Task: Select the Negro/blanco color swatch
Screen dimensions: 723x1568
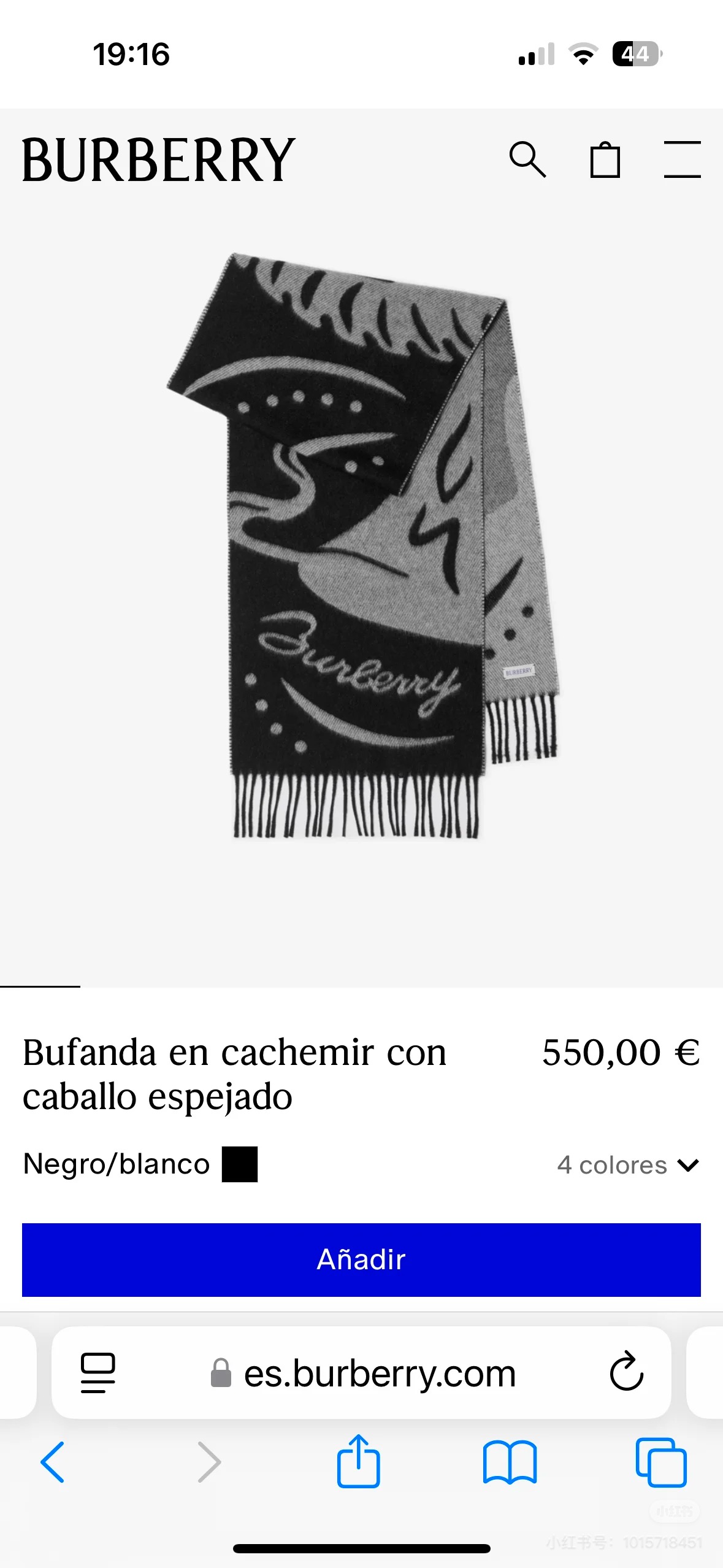Action: pyautogui.click(x=240, y=1164)
